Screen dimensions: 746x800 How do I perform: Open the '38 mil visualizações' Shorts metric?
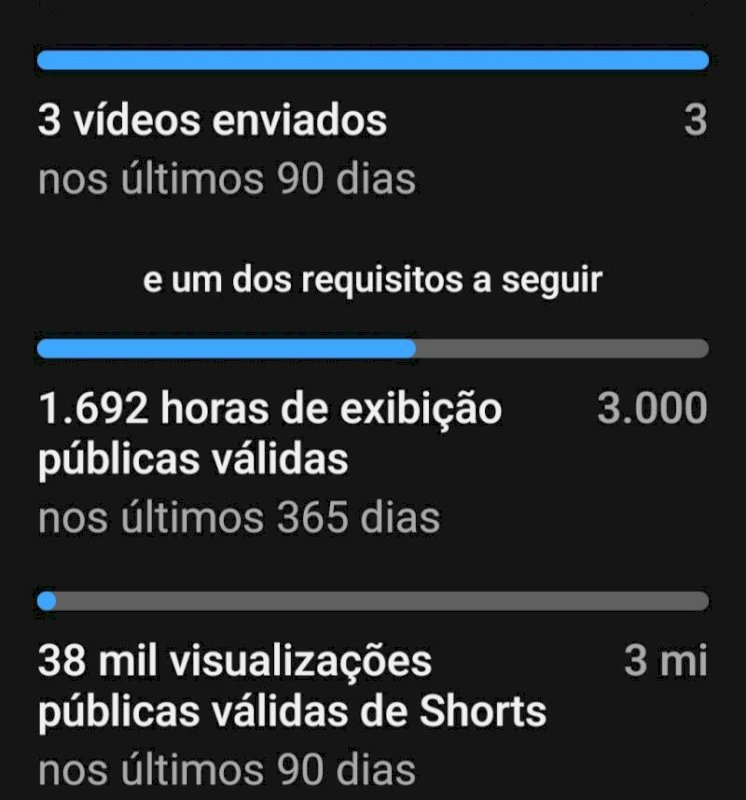click(235, 659)
